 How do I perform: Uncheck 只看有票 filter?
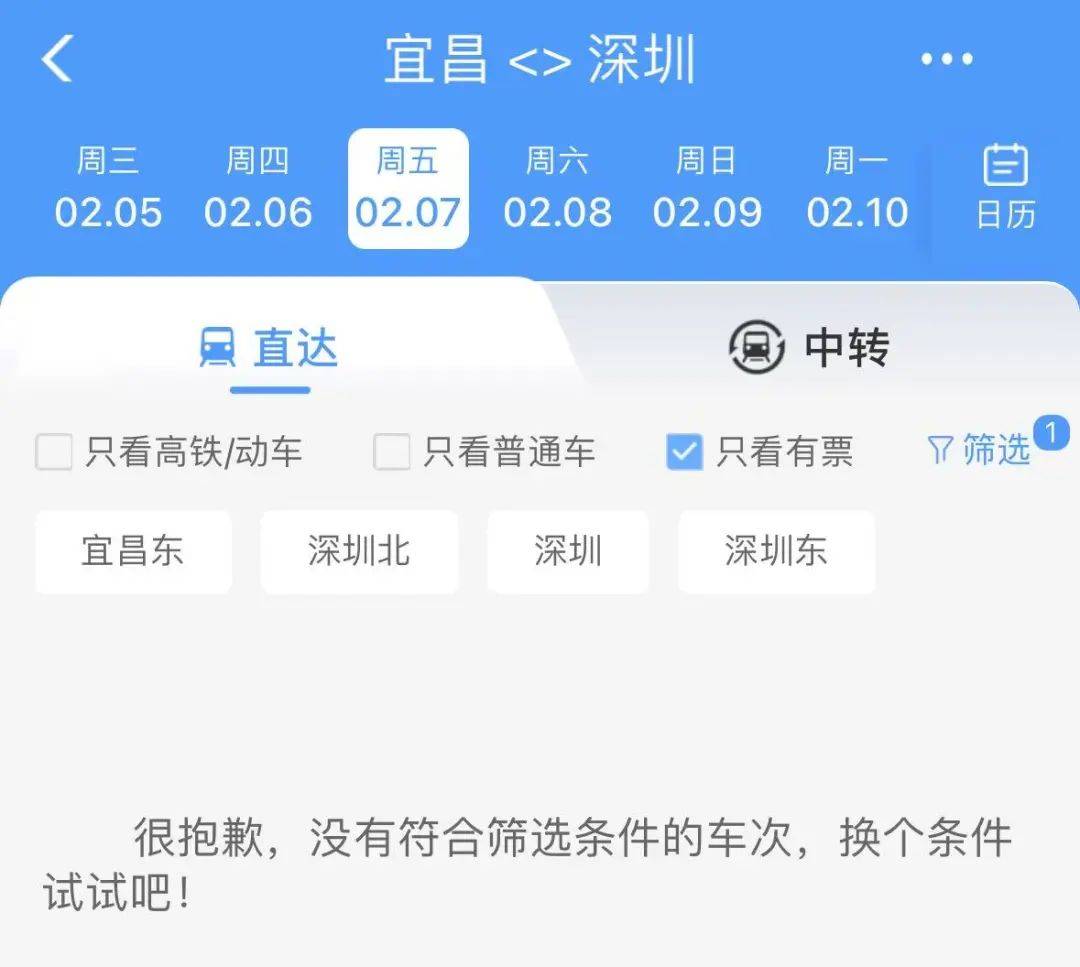click(685, 452)
